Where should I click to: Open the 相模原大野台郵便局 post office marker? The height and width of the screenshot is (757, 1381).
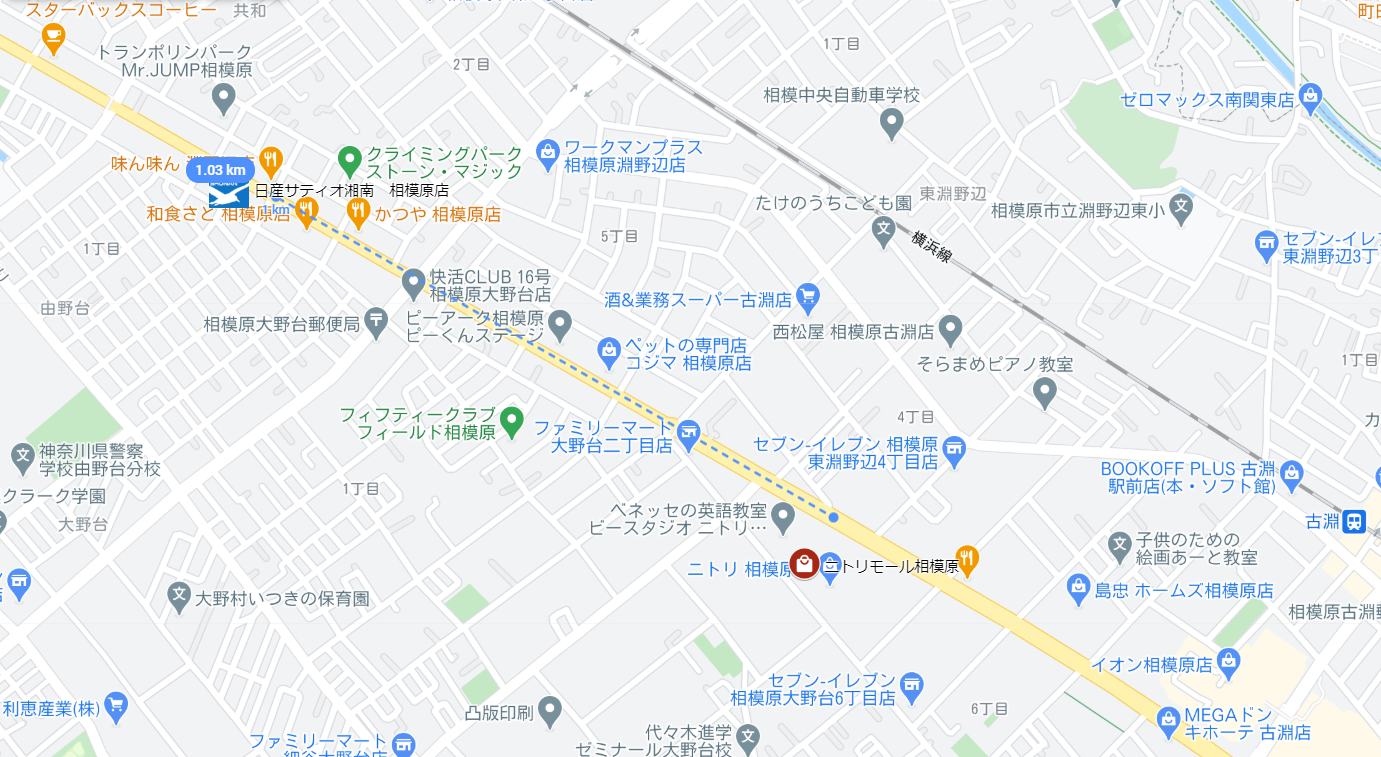(x=376, y=322)
